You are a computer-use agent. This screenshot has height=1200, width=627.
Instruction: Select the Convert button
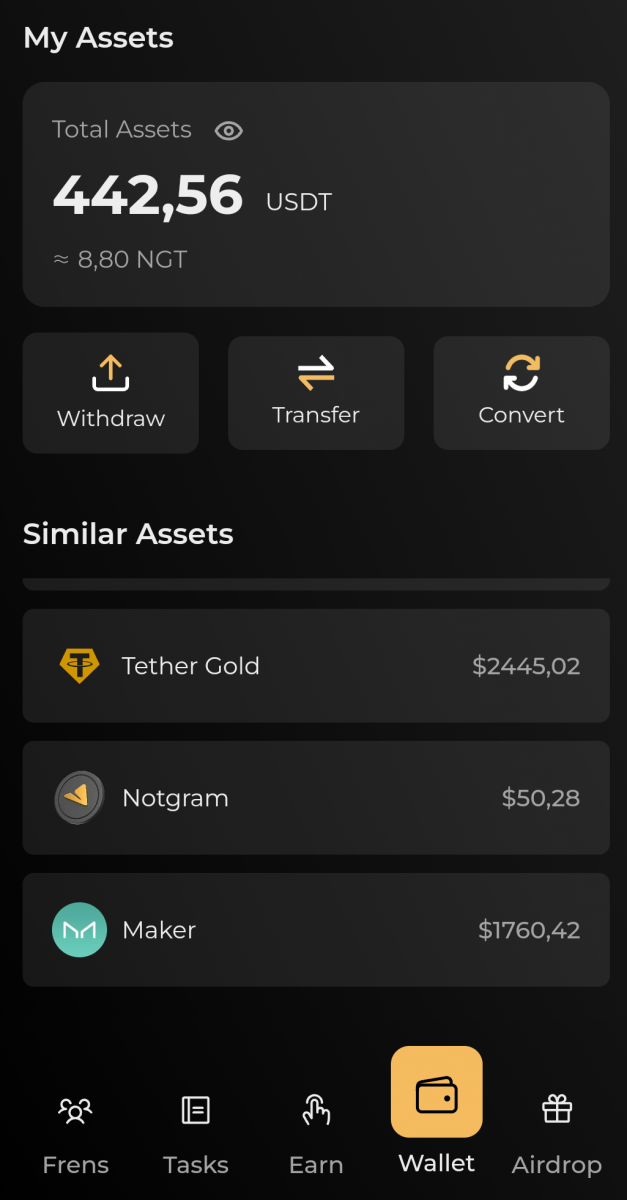[521, 393]
